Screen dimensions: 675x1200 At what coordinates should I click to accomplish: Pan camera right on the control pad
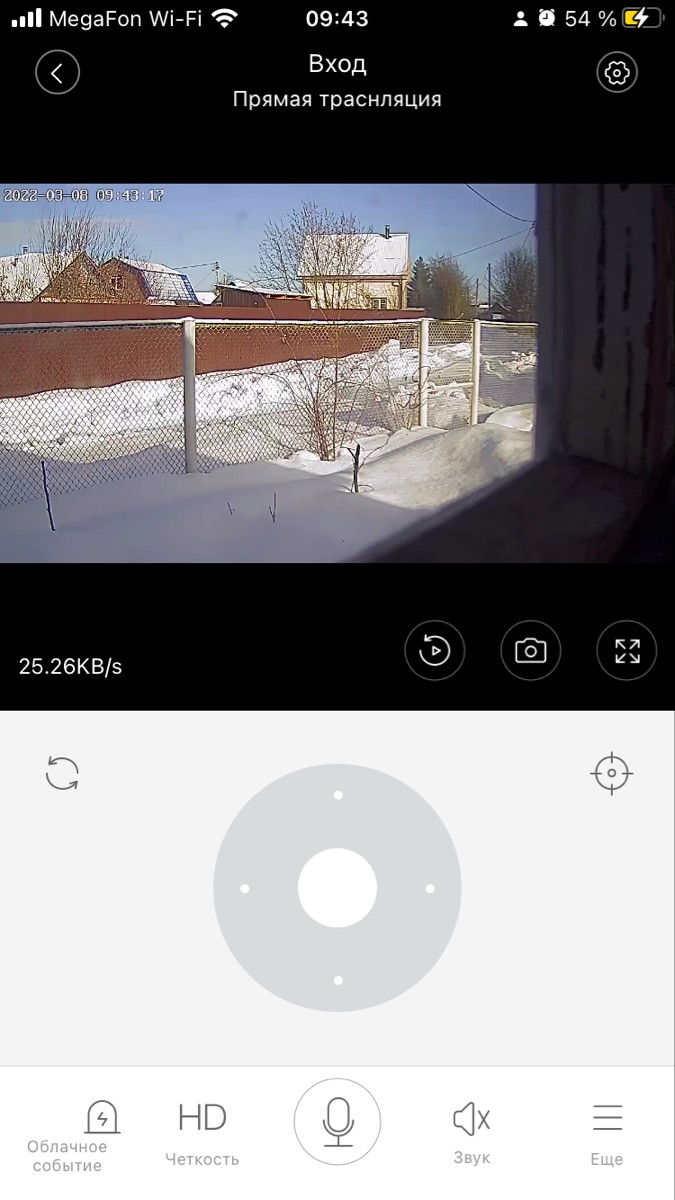pyautogui.click(x=430, y=888)
